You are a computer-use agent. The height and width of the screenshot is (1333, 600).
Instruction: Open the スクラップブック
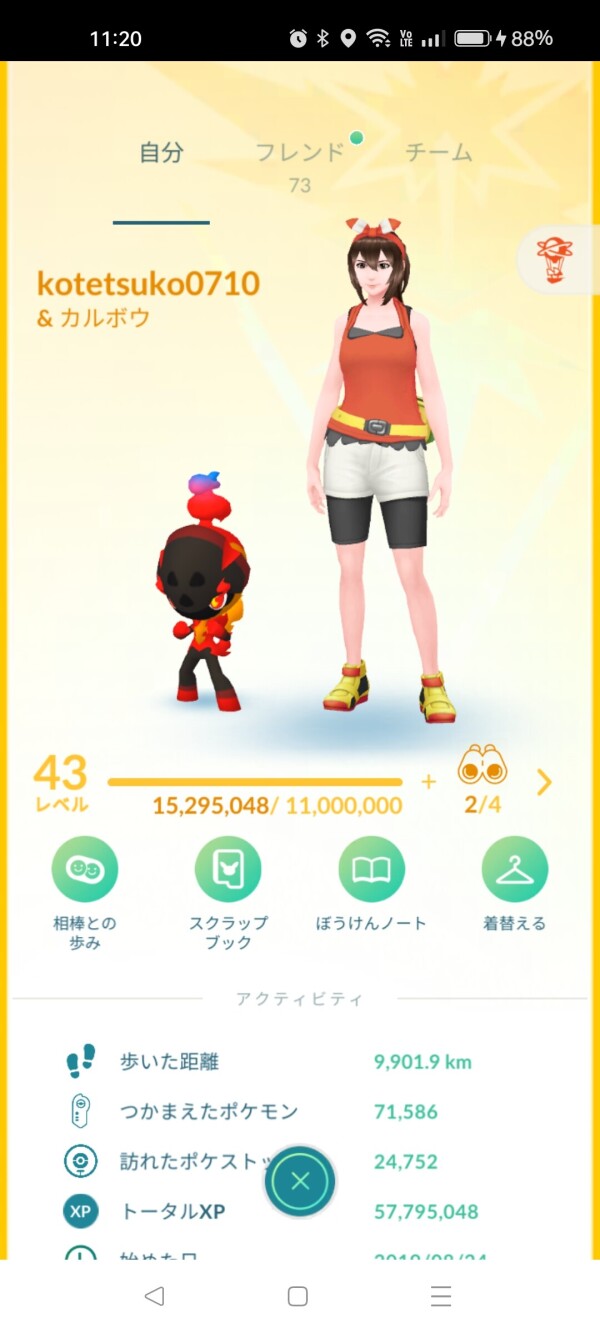coord(228,870)
